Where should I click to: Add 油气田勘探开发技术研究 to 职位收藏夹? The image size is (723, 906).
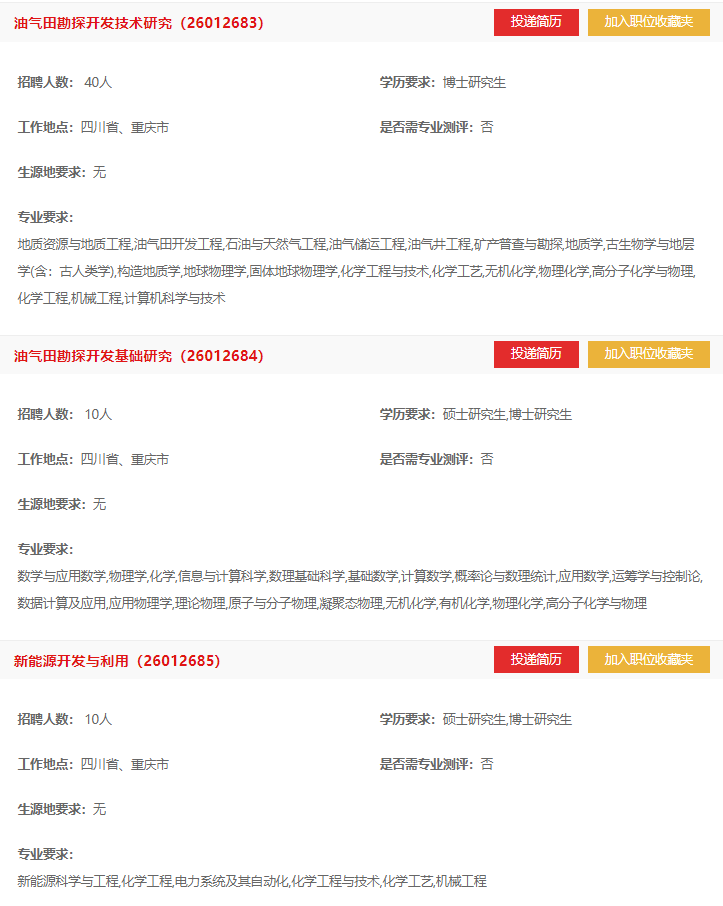(648, 22)
